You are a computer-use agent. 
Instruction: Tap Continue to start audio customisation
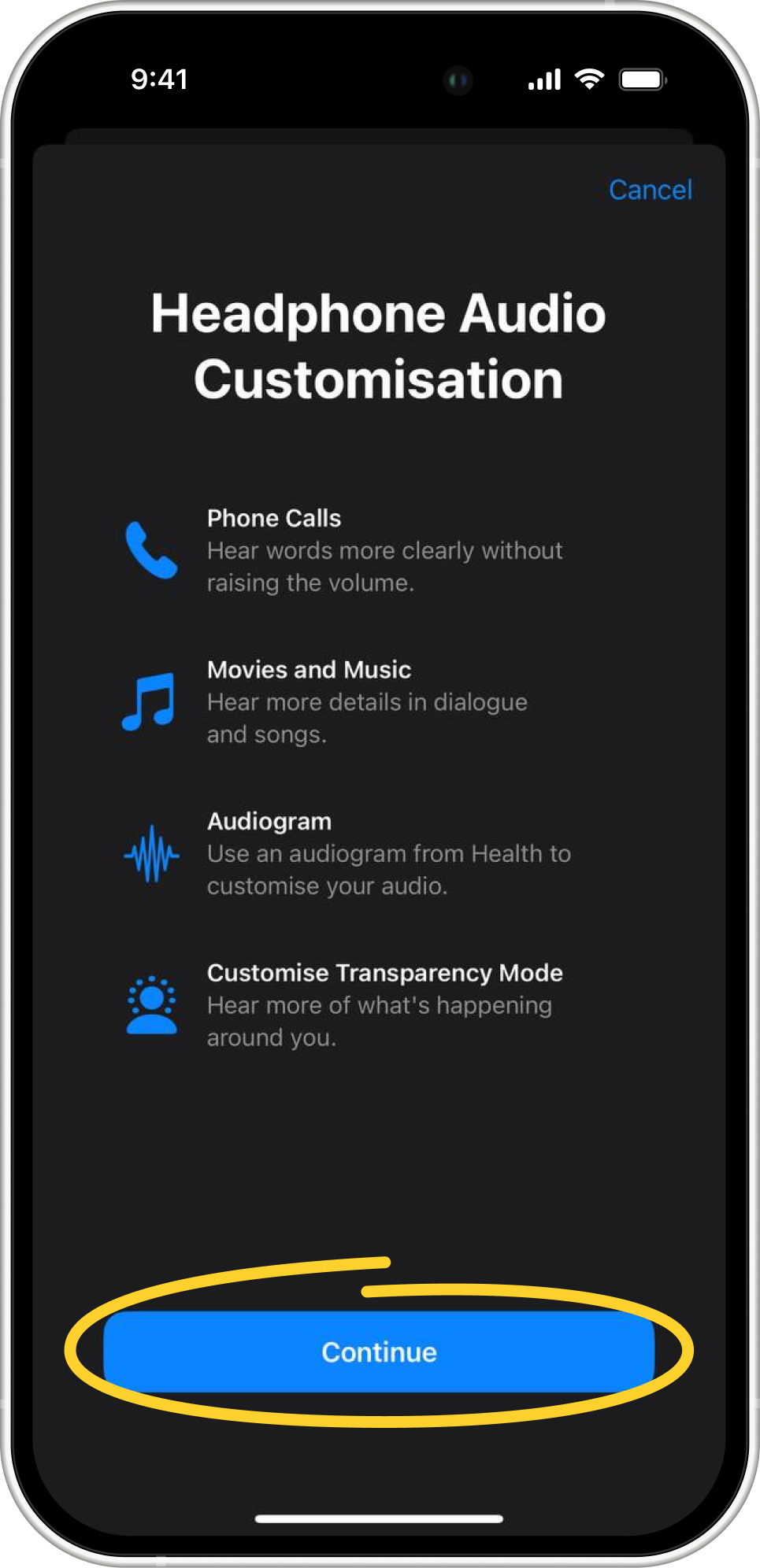[379, 1352]
